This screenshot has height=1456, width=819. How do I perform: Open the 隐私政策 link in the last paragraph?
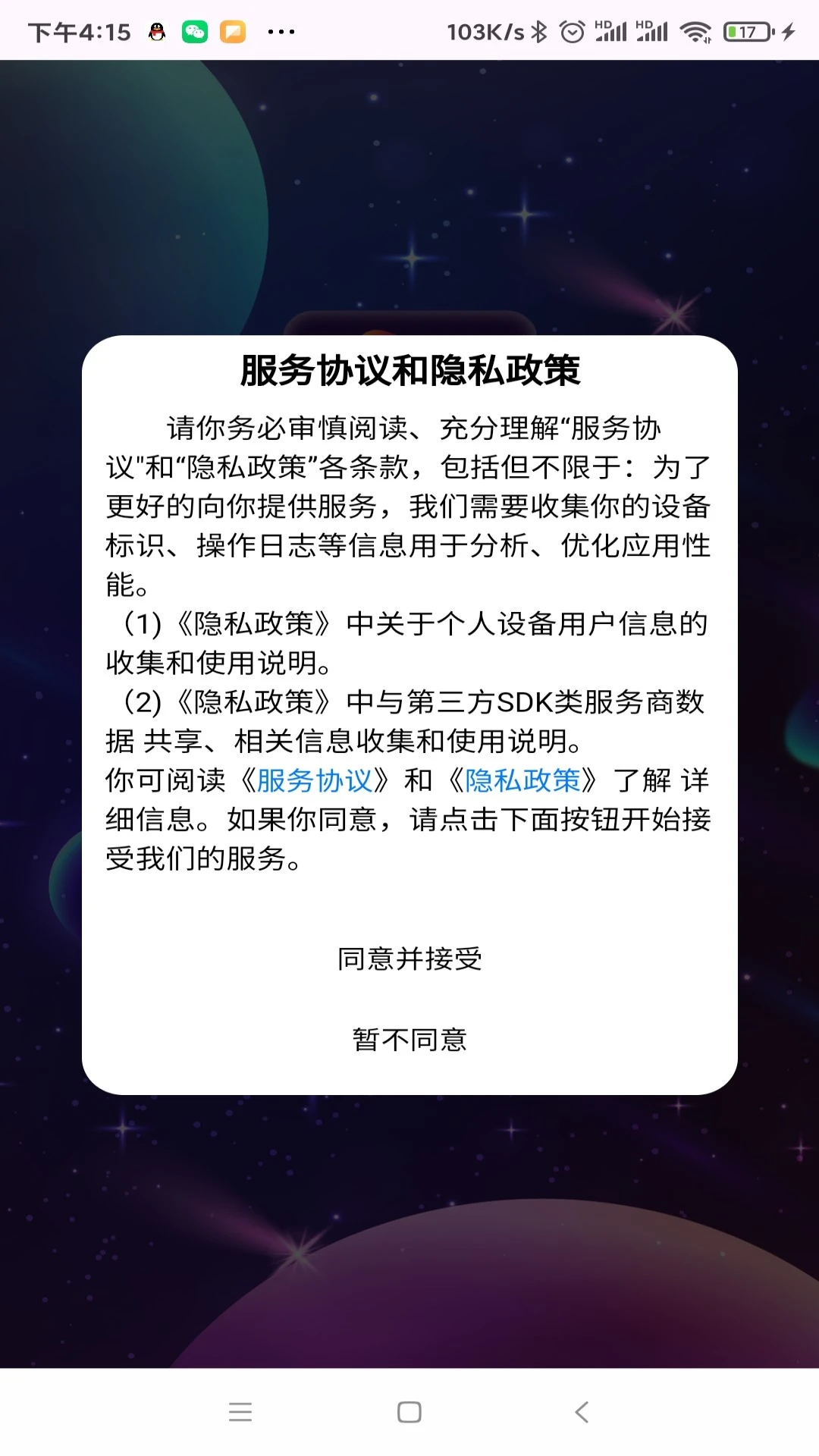coord(522,780)
